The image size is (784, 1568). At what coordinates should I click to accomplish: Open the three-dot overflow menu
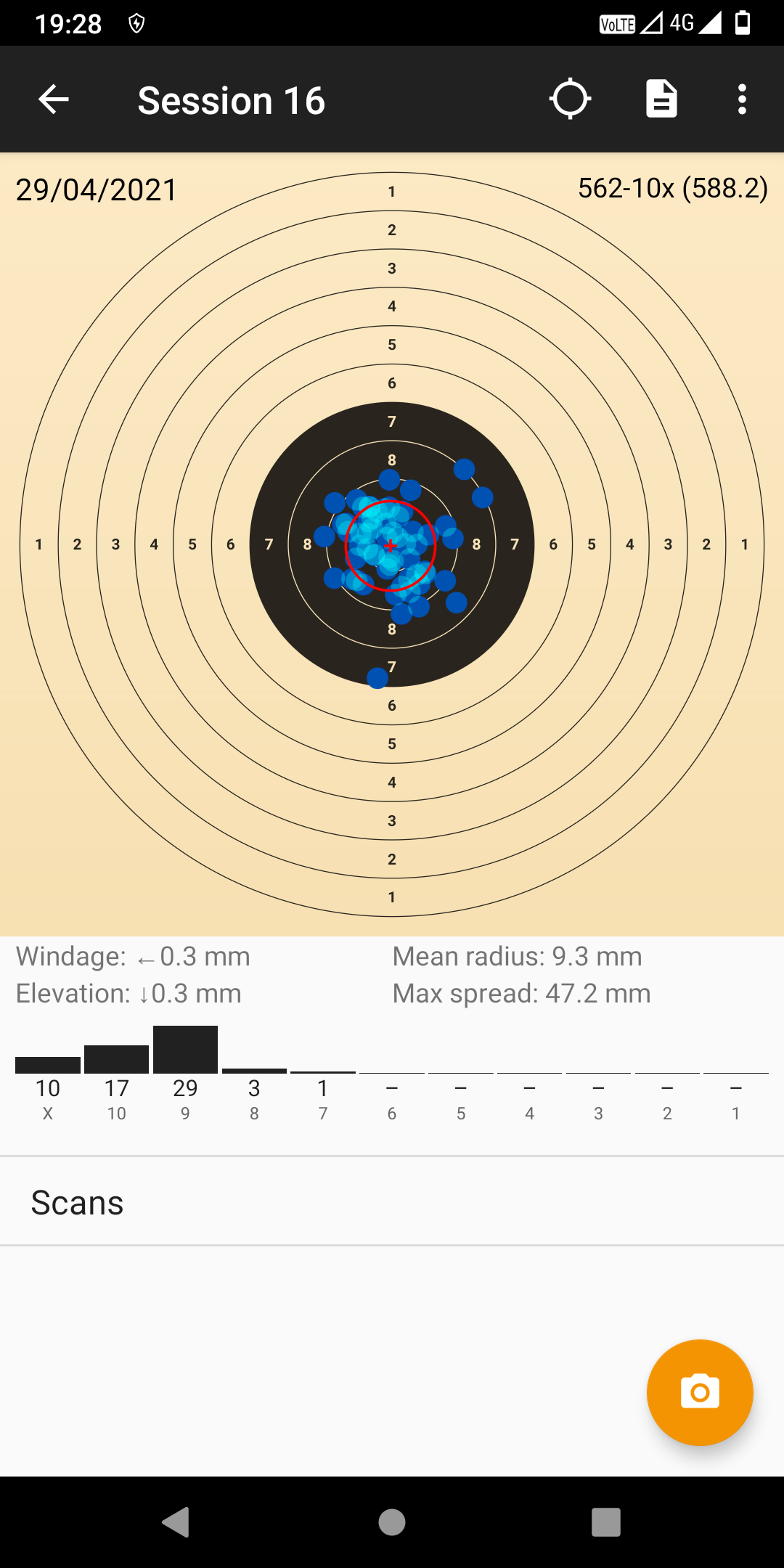[x=742, y=99]
